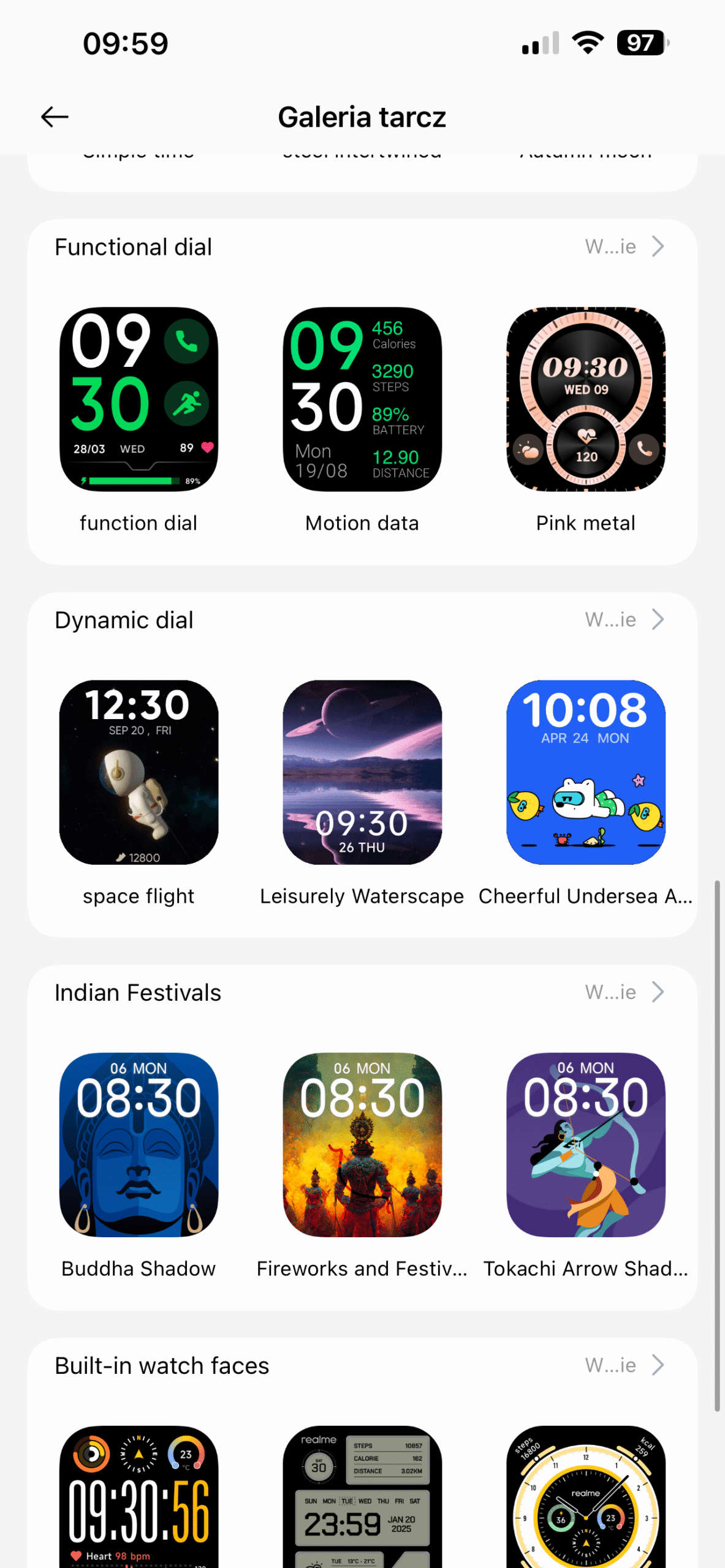Viewport: 725px width, 1568px height.
Task: Show more Built-in watch faces
Action: click(x=624, y=1365)
